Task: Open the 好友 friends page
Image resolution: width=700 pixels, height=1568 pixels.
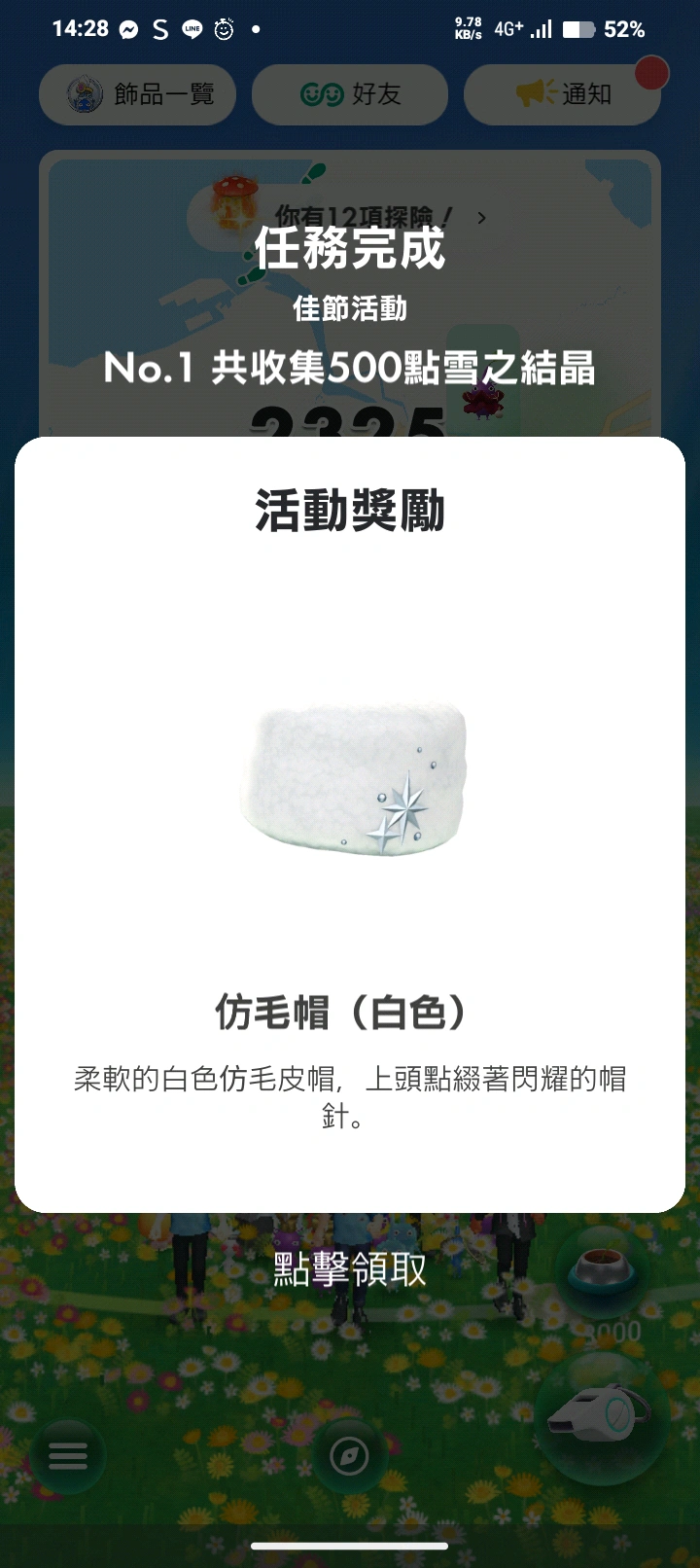Action: point(350,94)
